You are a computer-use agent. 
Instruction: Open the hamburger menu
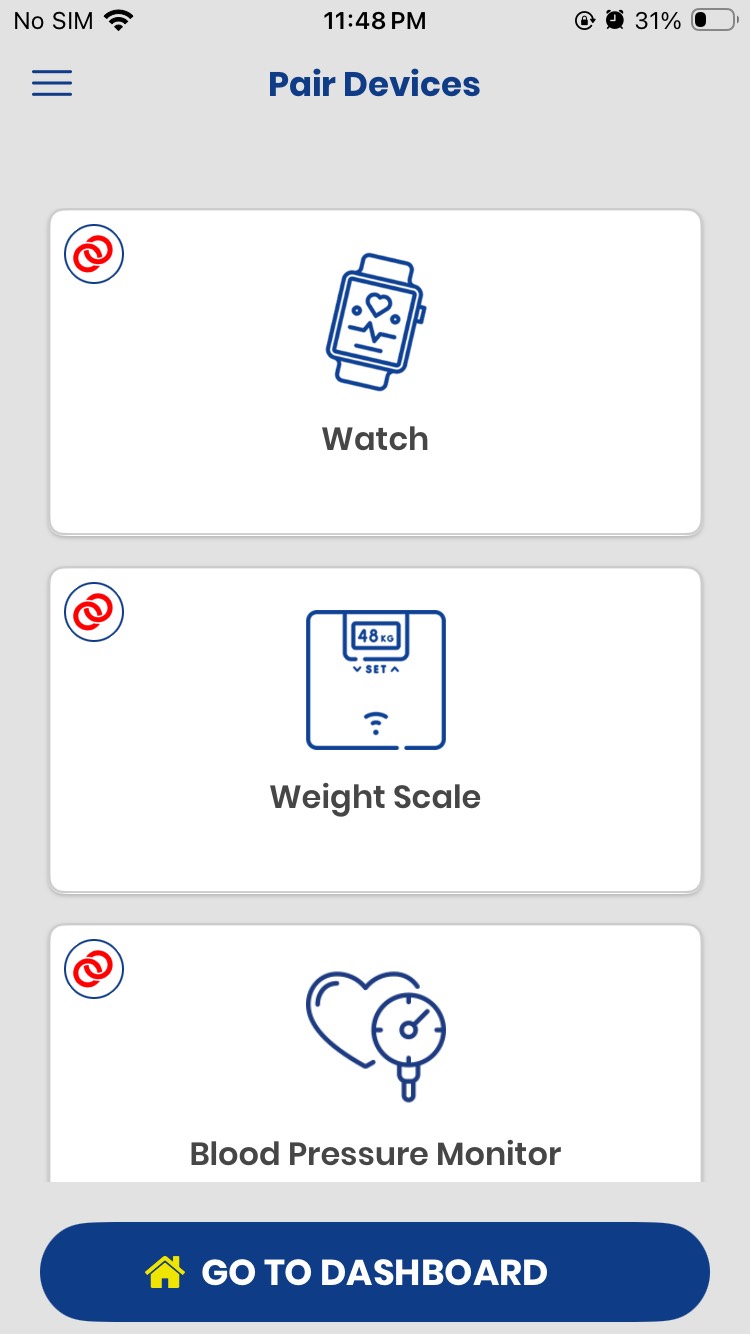click(52, 84)
